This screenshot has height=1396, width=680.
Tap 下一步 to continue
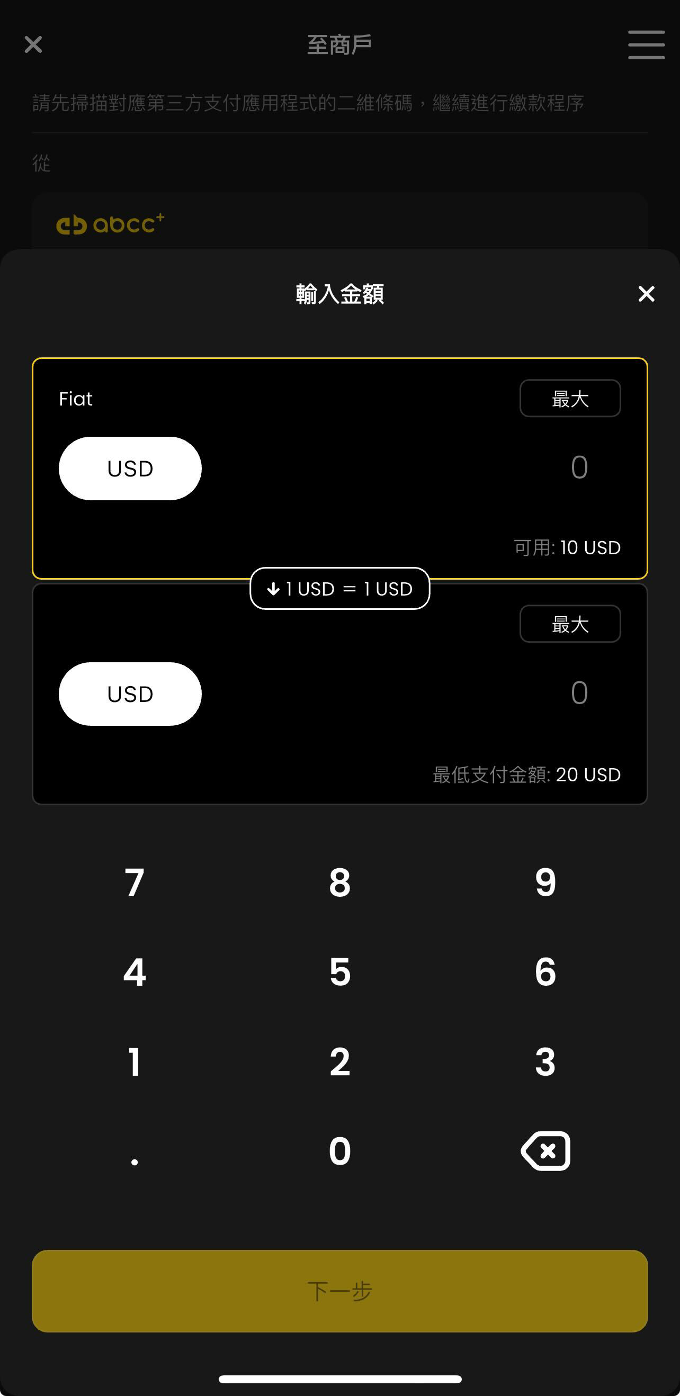click(x=340, y=1291)
